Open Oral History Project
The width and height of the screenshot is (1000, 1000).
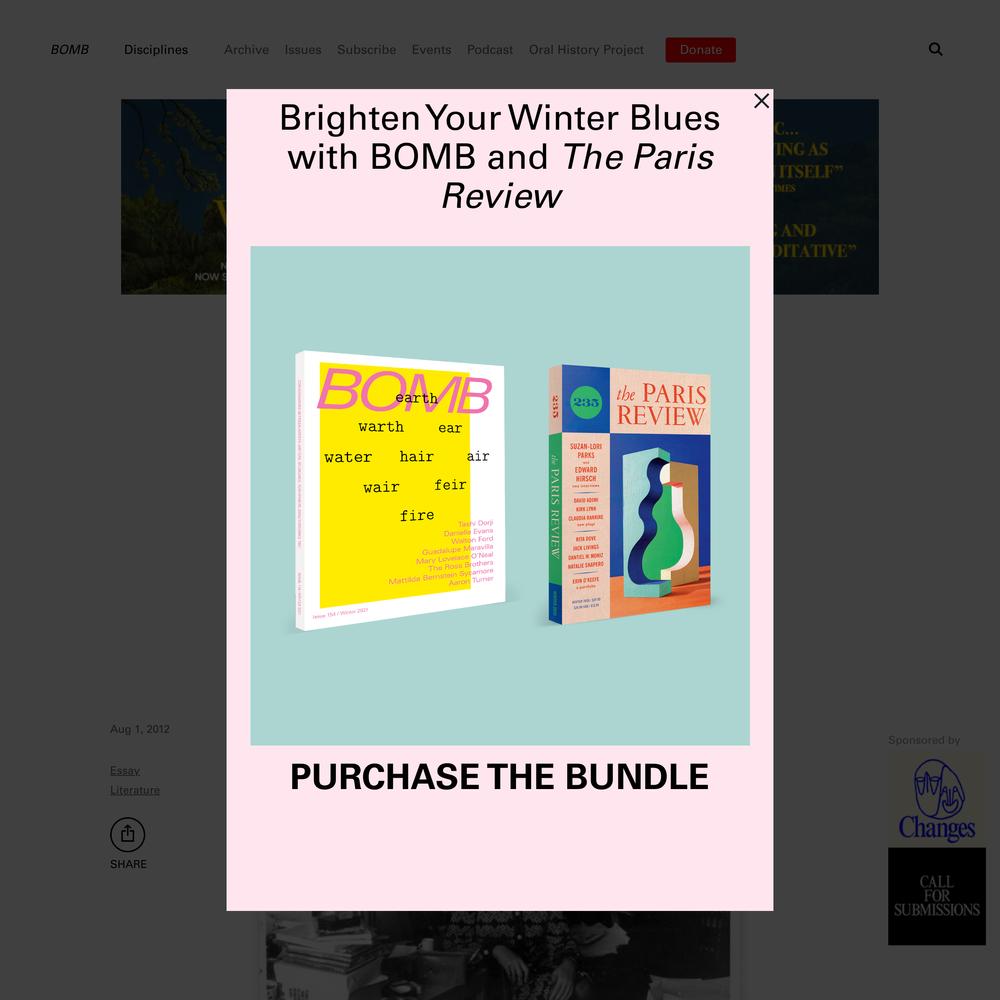[586, 49]
